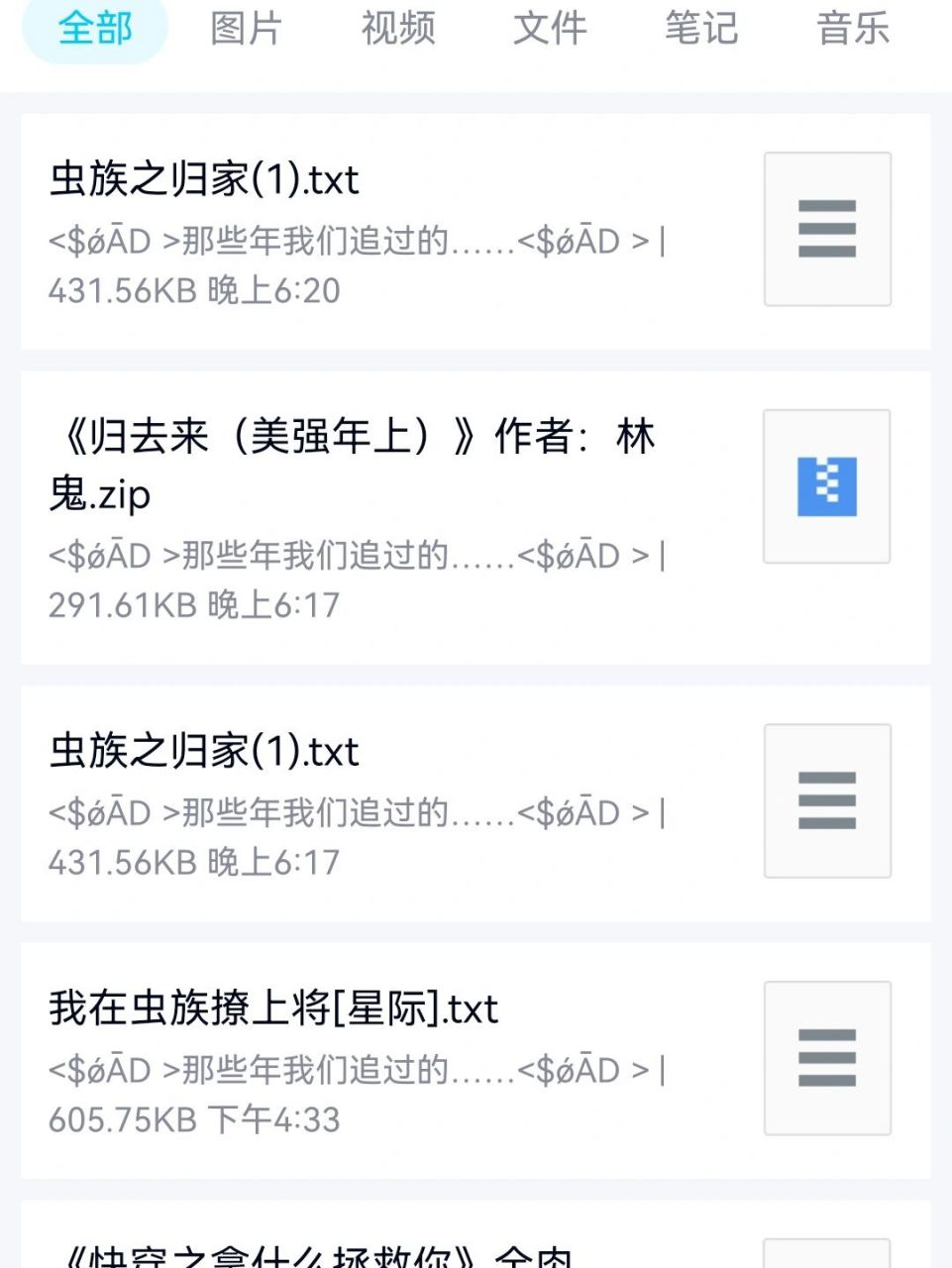This screenshot has height=1268, width=952.
Task: Open the document icon of the second 虫族之归家(1).txt
Action: pos(826,802)
